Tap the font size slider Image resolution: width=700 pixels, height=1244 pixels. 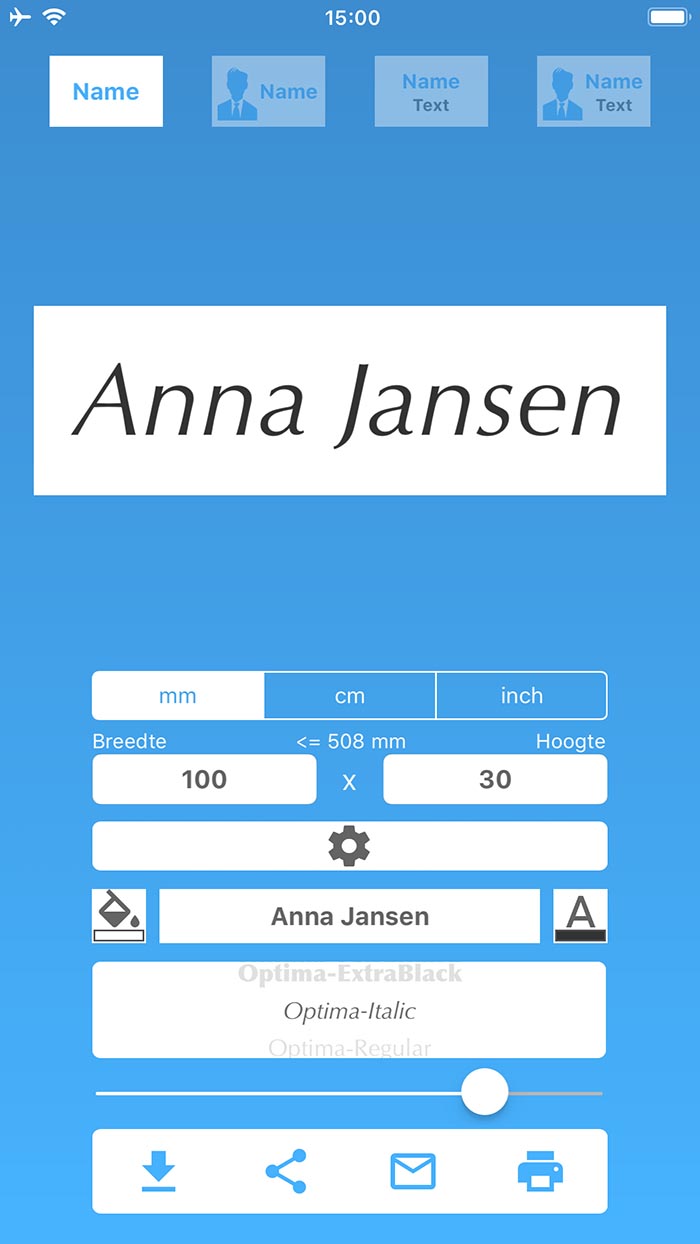(350, 1093)
